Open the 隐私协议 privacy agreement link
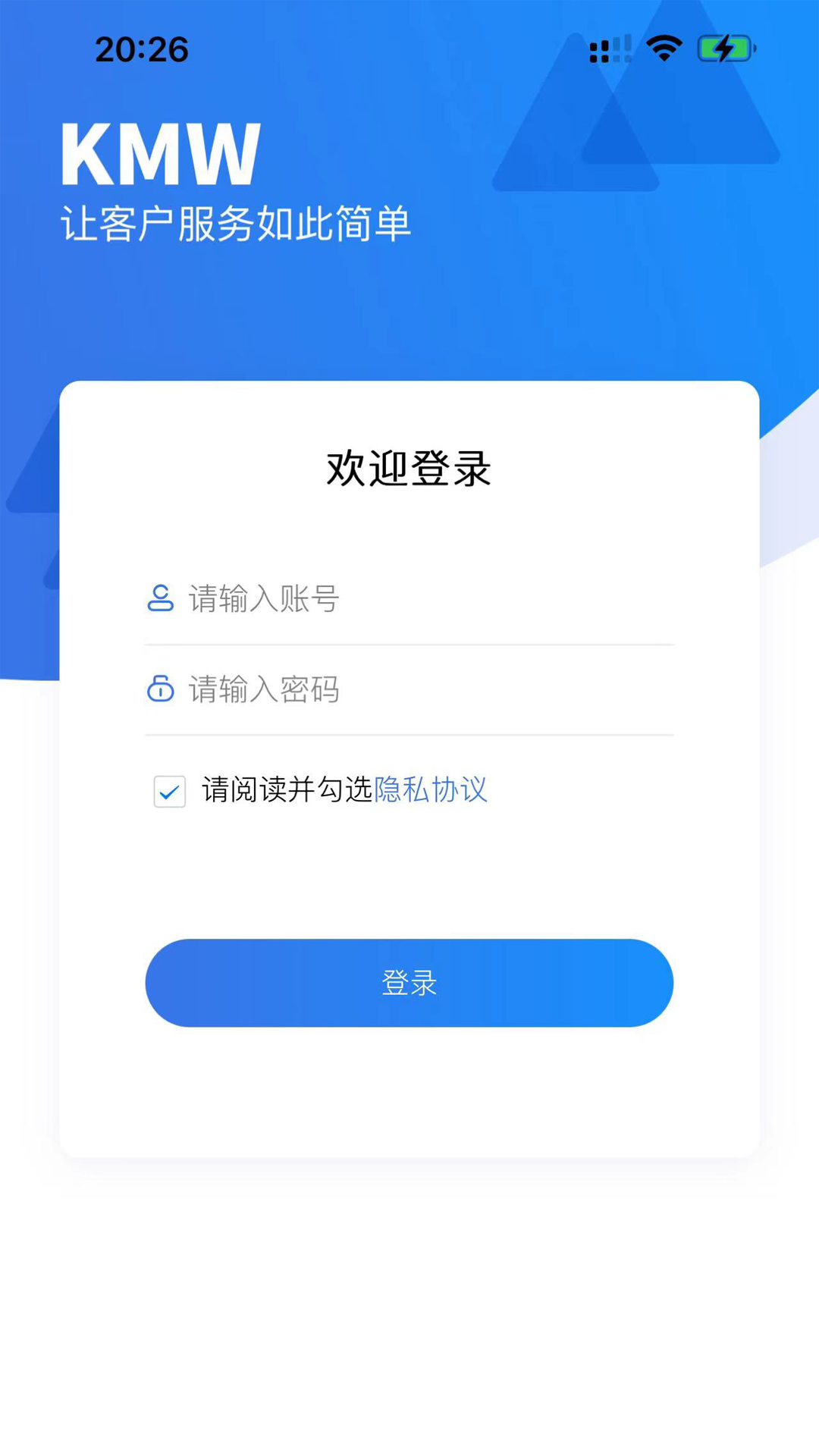 430,790
